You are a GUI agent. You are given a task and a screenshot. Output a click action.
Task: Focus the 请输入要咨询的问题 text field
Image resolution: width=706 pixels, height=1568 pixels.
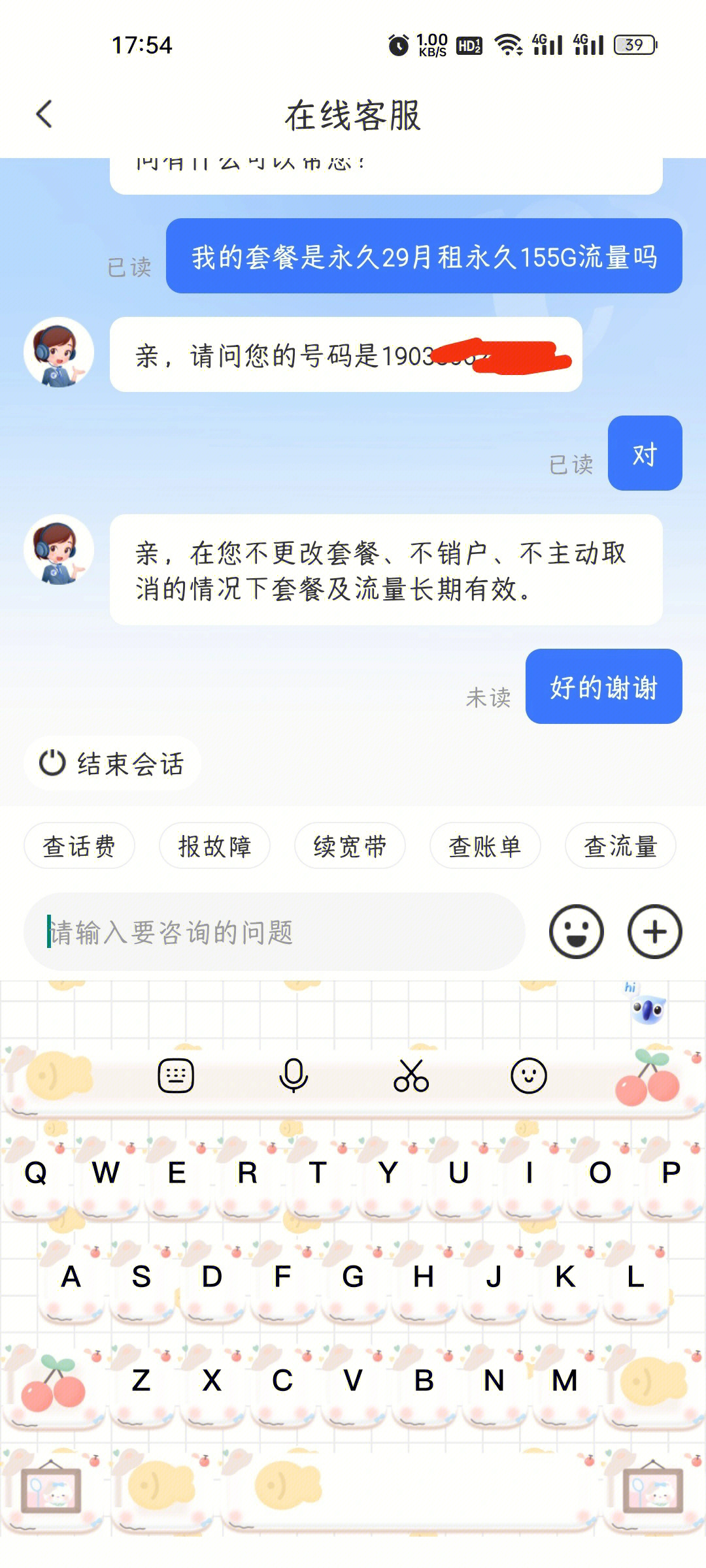(x=275, y=932)
